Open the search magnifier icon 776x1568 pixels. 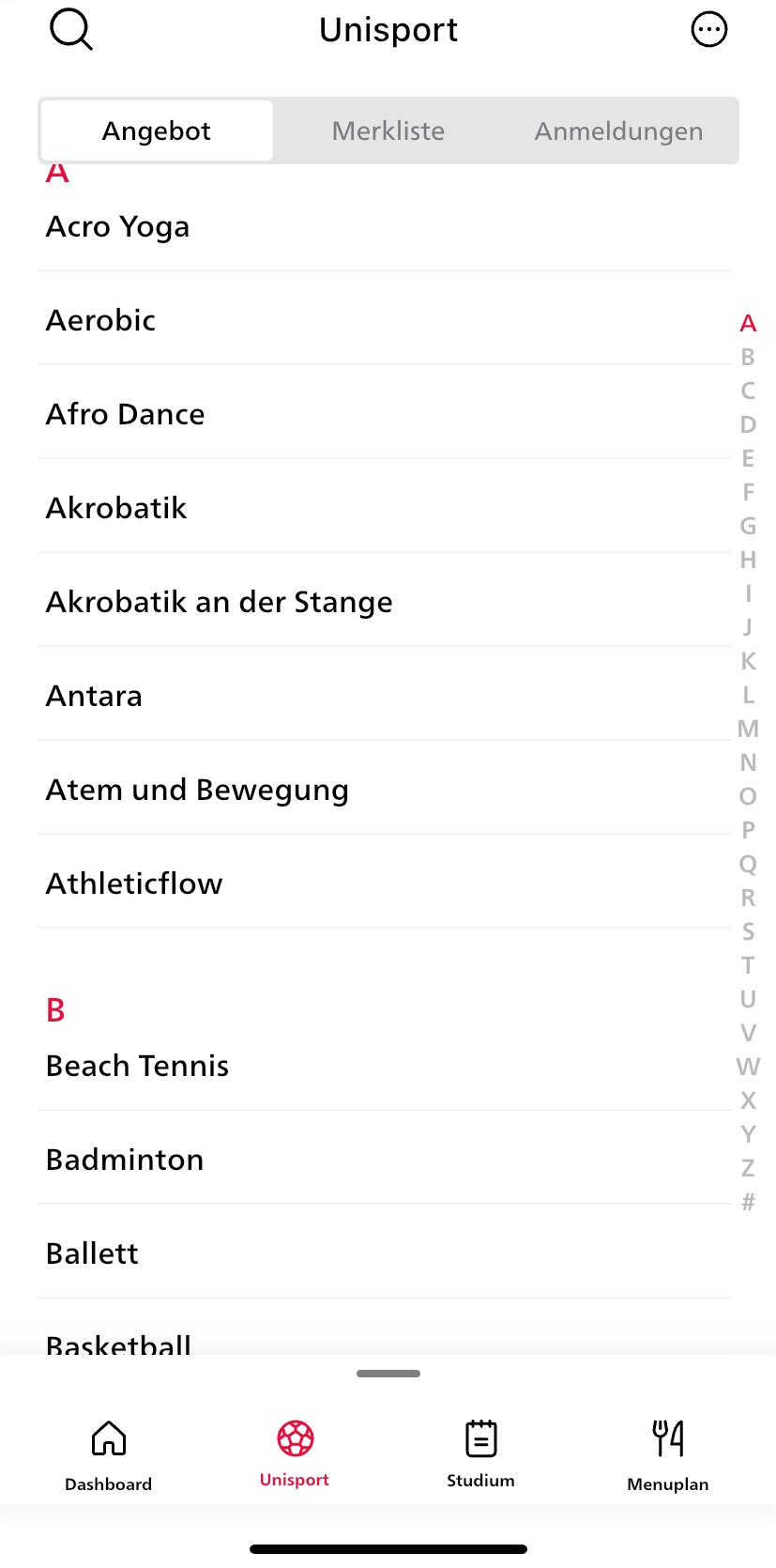(71, 29)
